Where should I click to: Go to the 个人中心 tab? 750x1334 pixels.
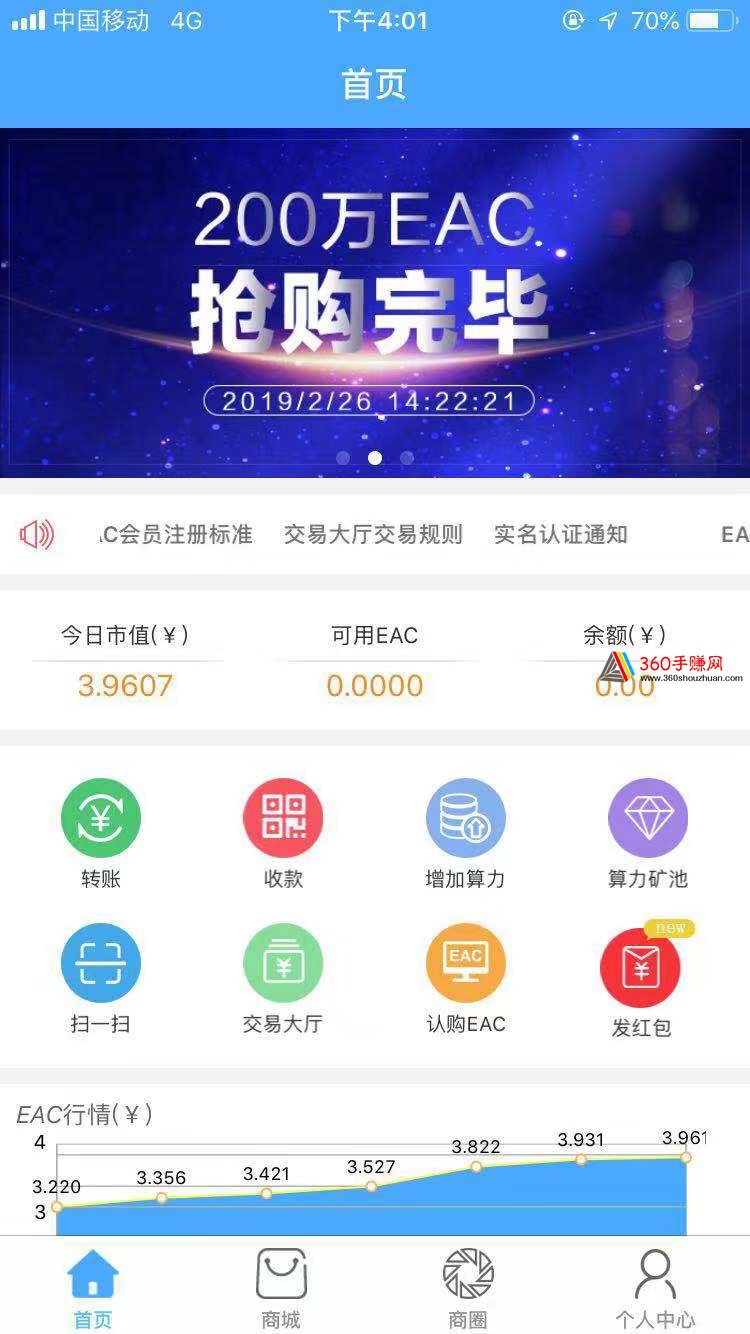click(655, 1288)
